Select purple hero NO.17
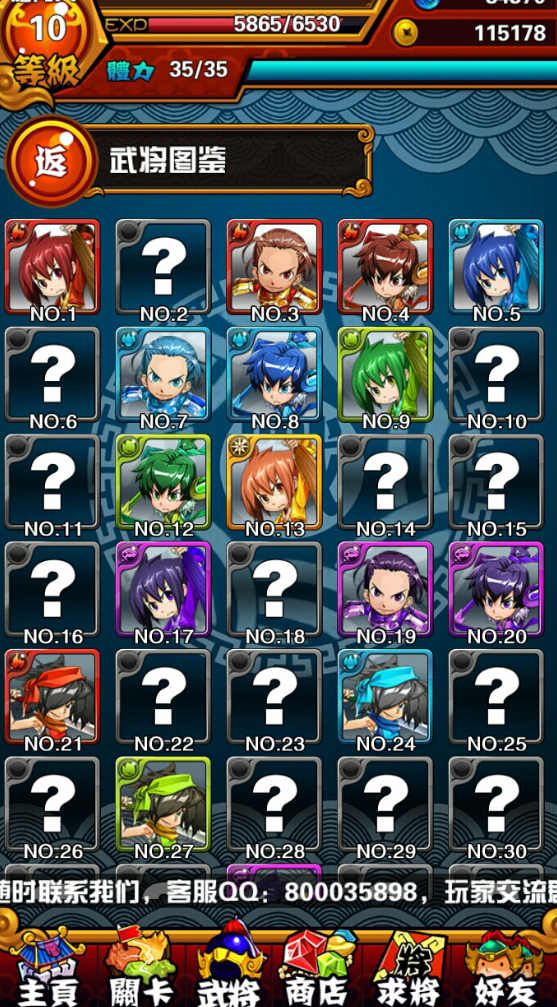 coord(164,589)
